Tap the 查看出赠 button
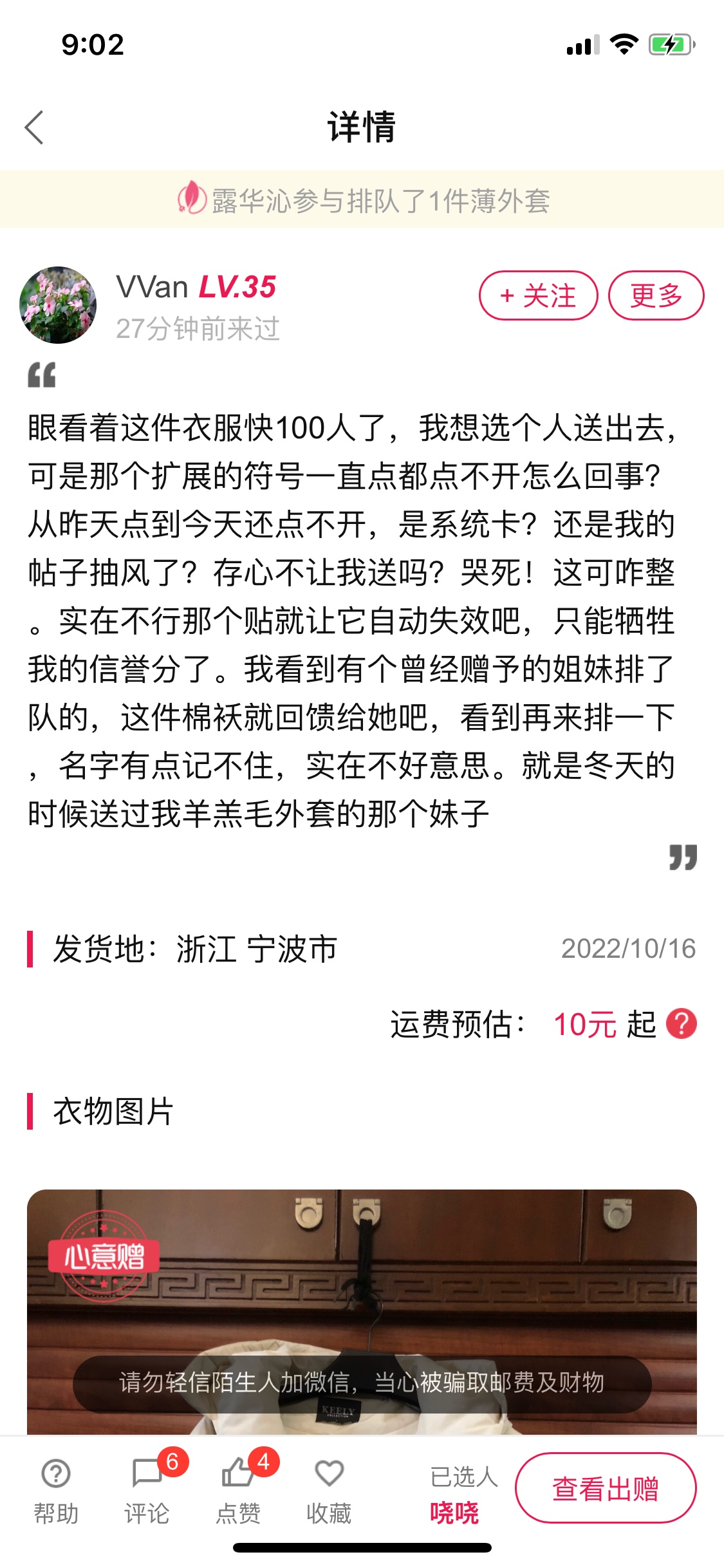Viewport: 724px width, 1568px height. (606, 1488)
